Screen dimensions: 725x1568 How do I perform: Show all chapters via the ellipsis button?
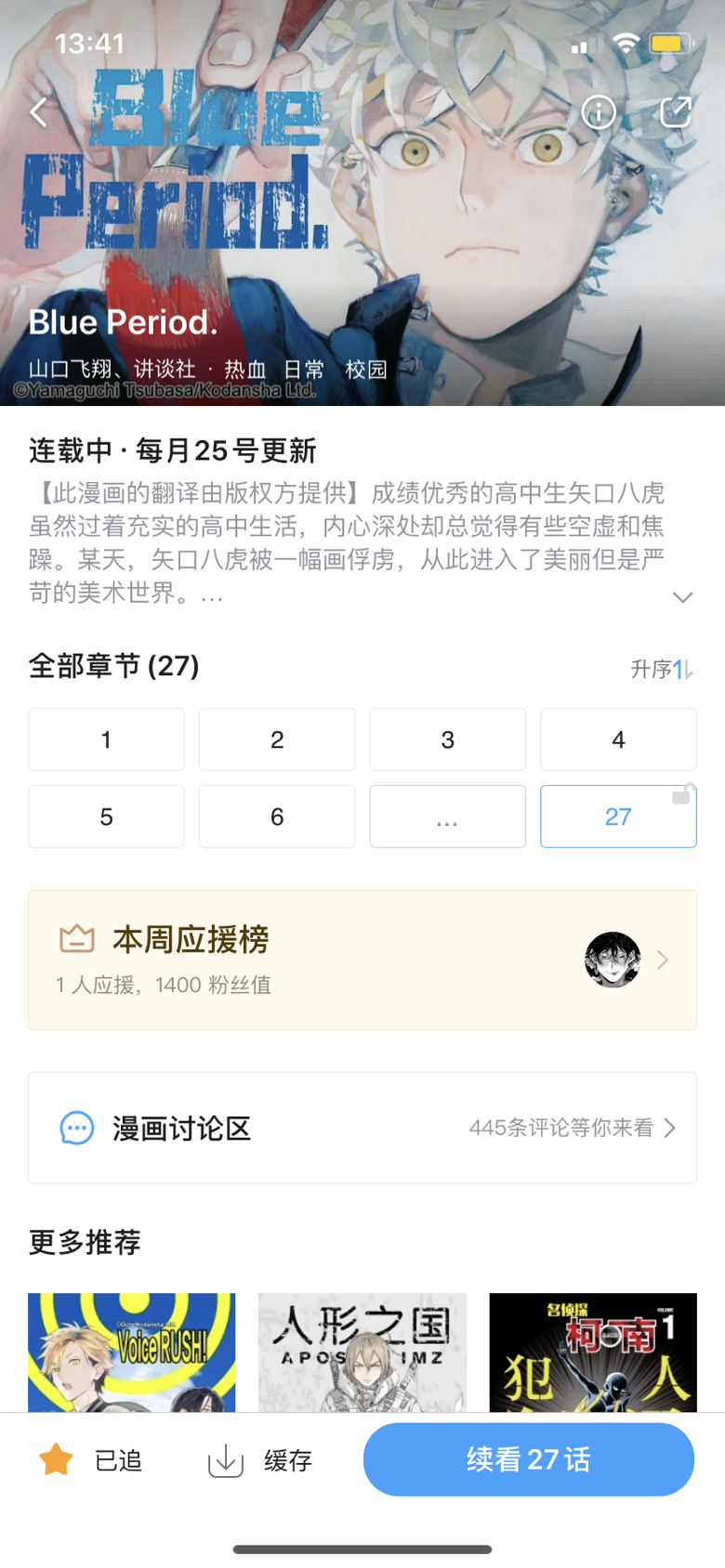point(447,817)
